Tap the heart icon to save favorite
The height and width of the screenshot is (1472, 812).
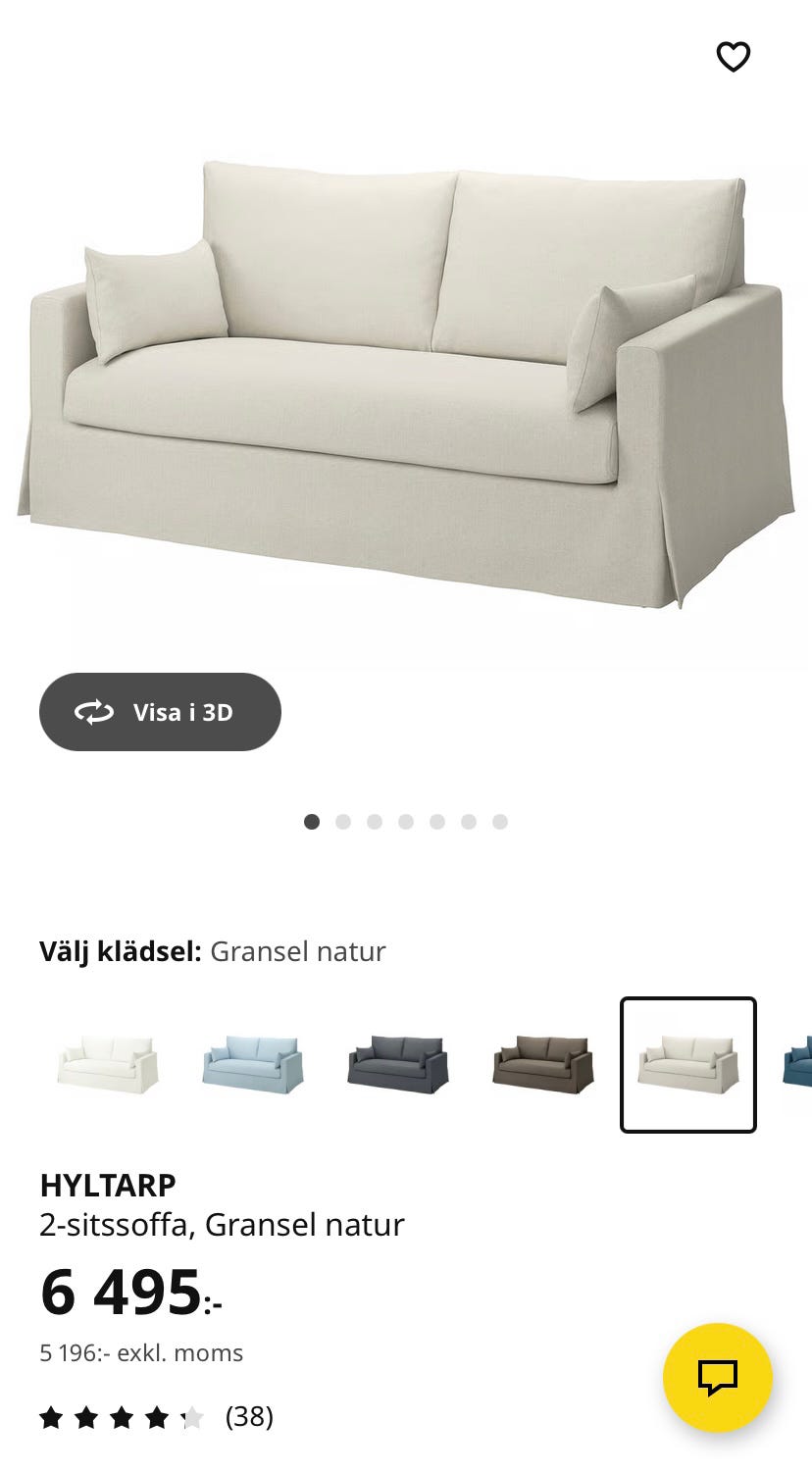(735, 57)
